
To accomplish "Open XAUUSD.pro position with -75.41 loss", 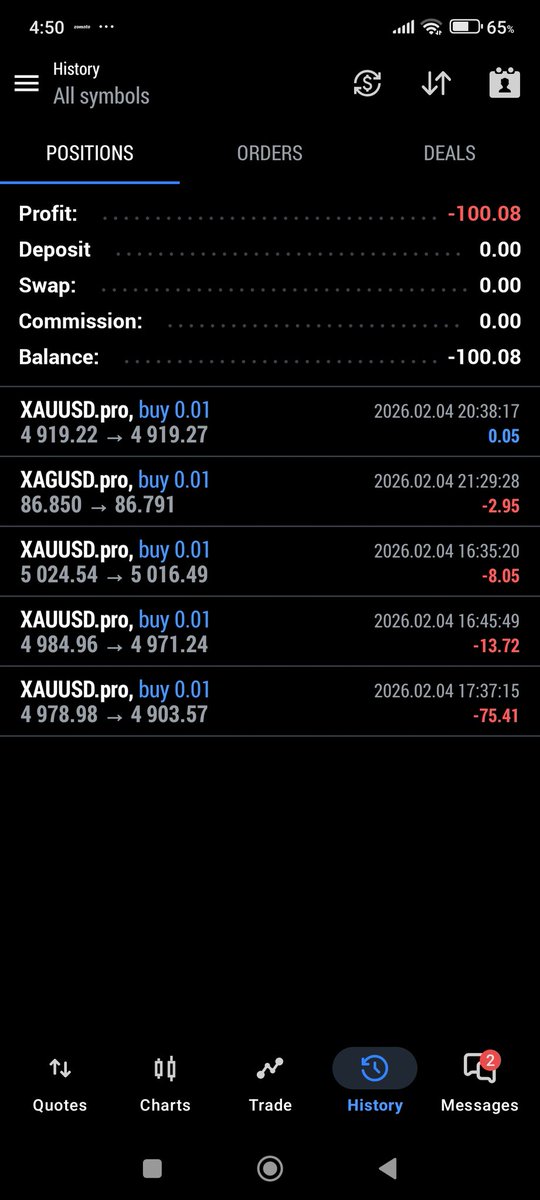I will pyautogui.click(x=270, y=702).
